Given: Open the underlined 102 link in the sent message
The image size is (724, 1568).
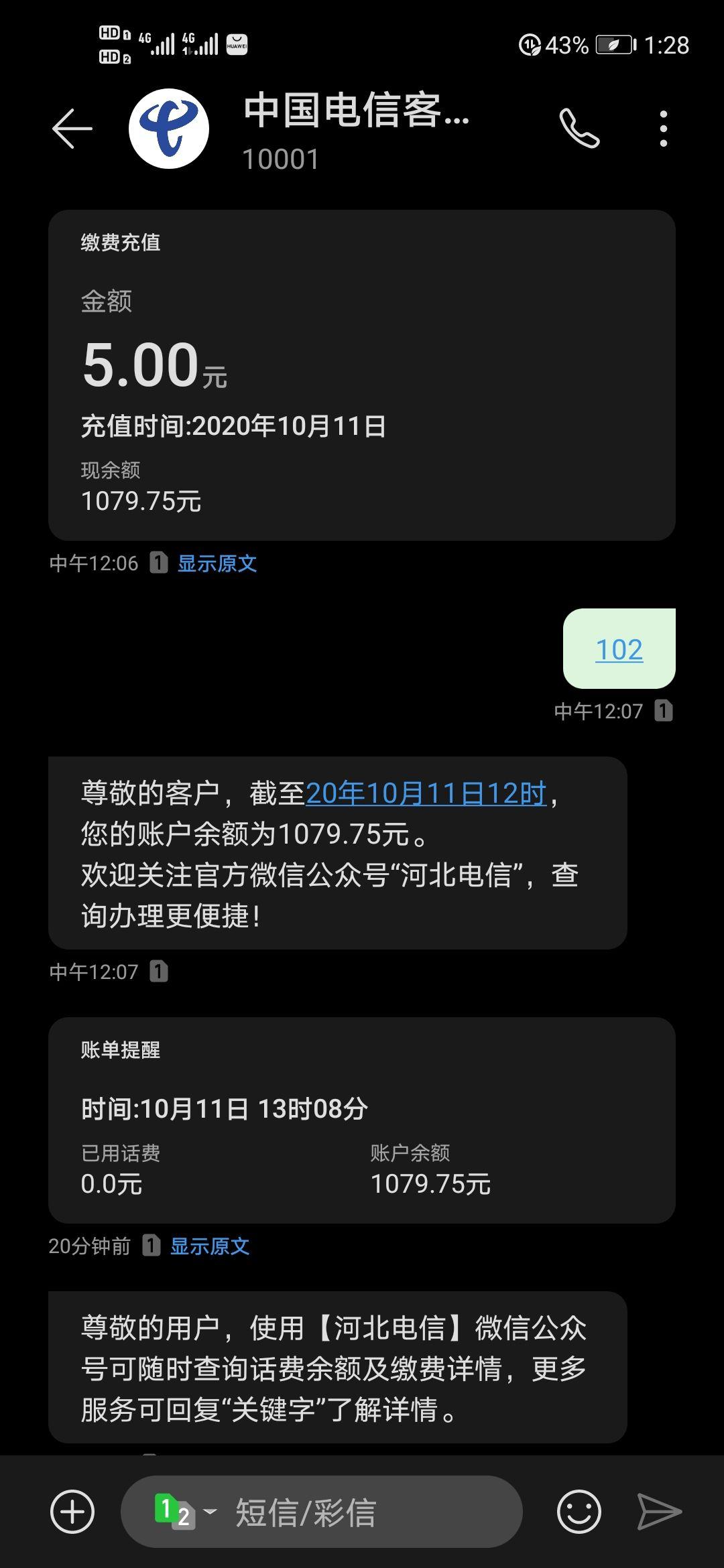Looking at the screenshot, I should tap(619, 649).
